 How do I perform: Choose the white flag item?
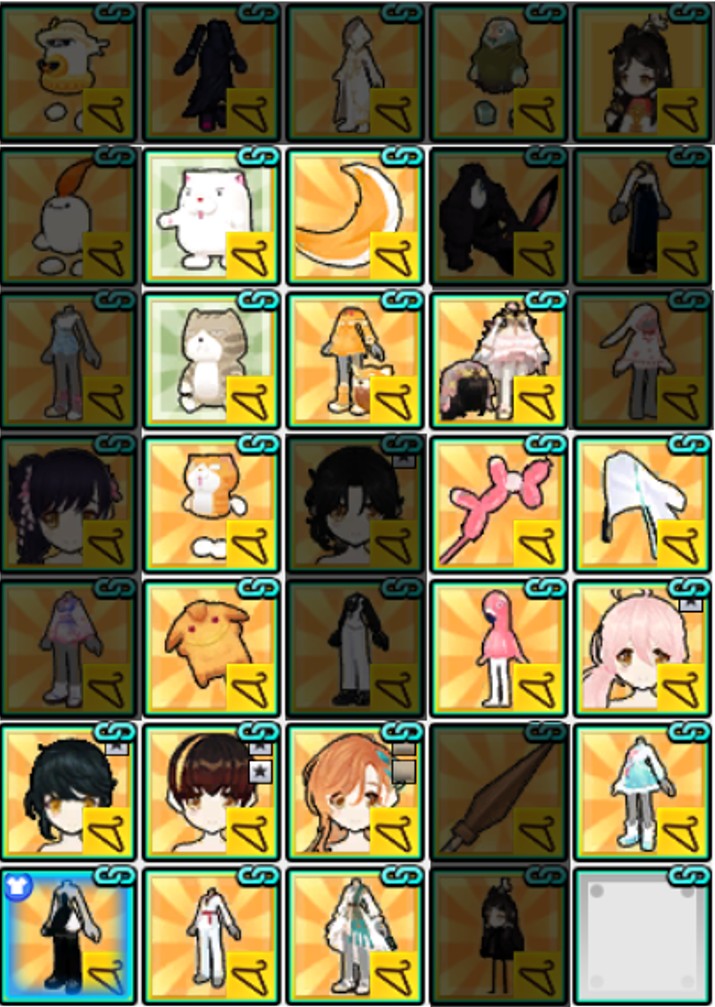(x=640, y=503)
